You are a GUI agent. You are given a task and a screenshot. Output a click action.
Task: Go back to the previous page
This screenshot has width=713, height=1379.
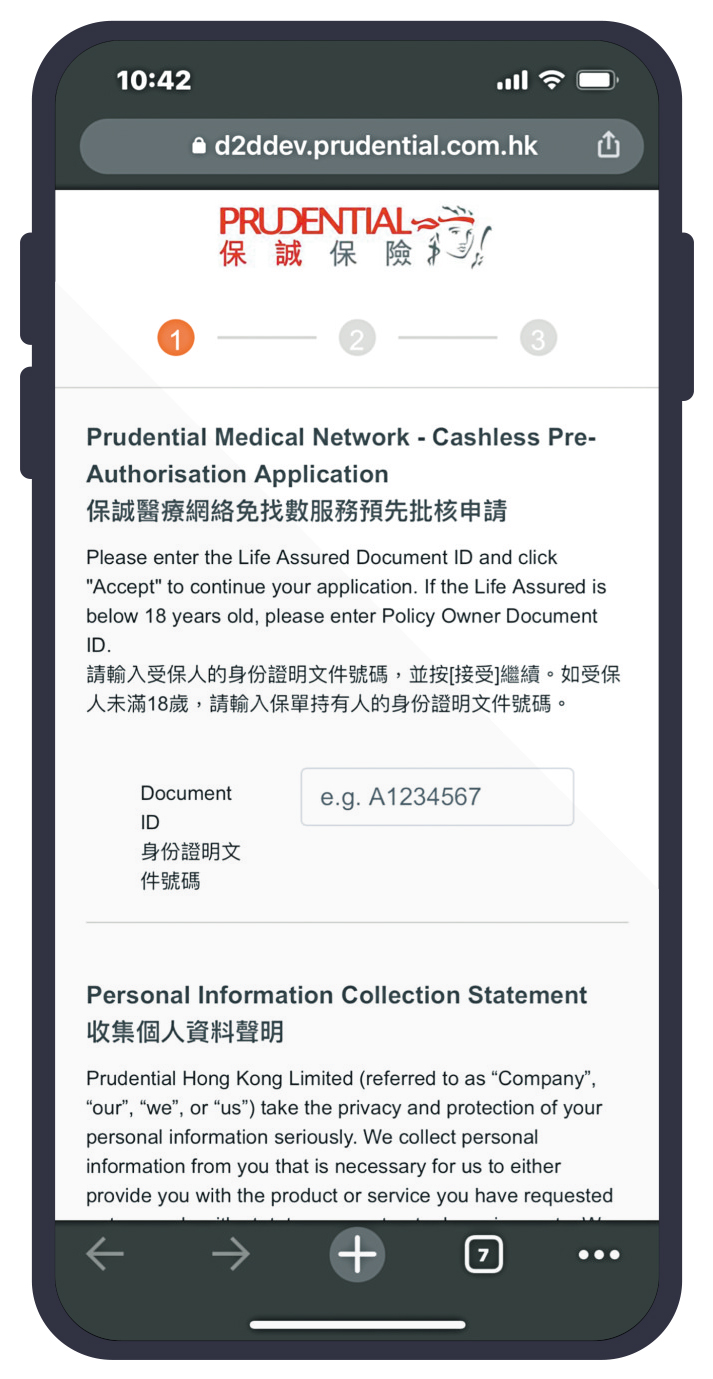click(x=105, y=1255)
